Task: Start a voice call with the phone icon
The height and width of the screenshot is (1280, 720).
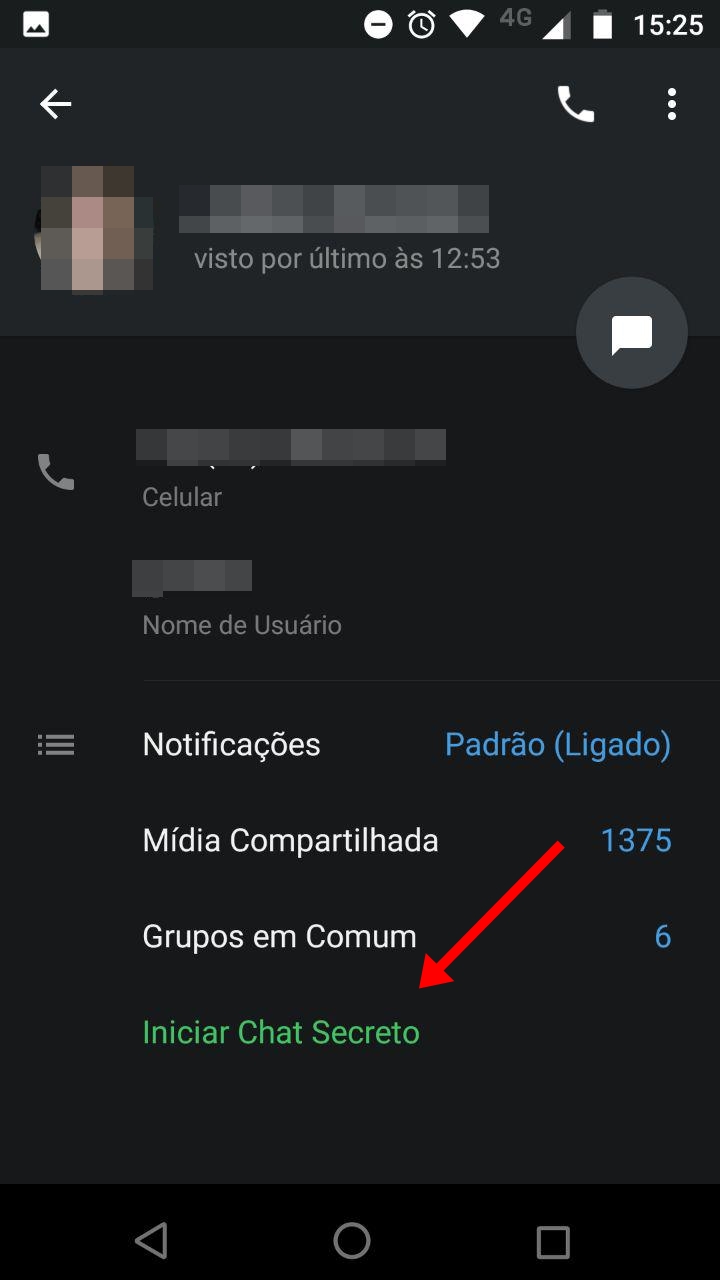Action: click(x=578, y=103)
